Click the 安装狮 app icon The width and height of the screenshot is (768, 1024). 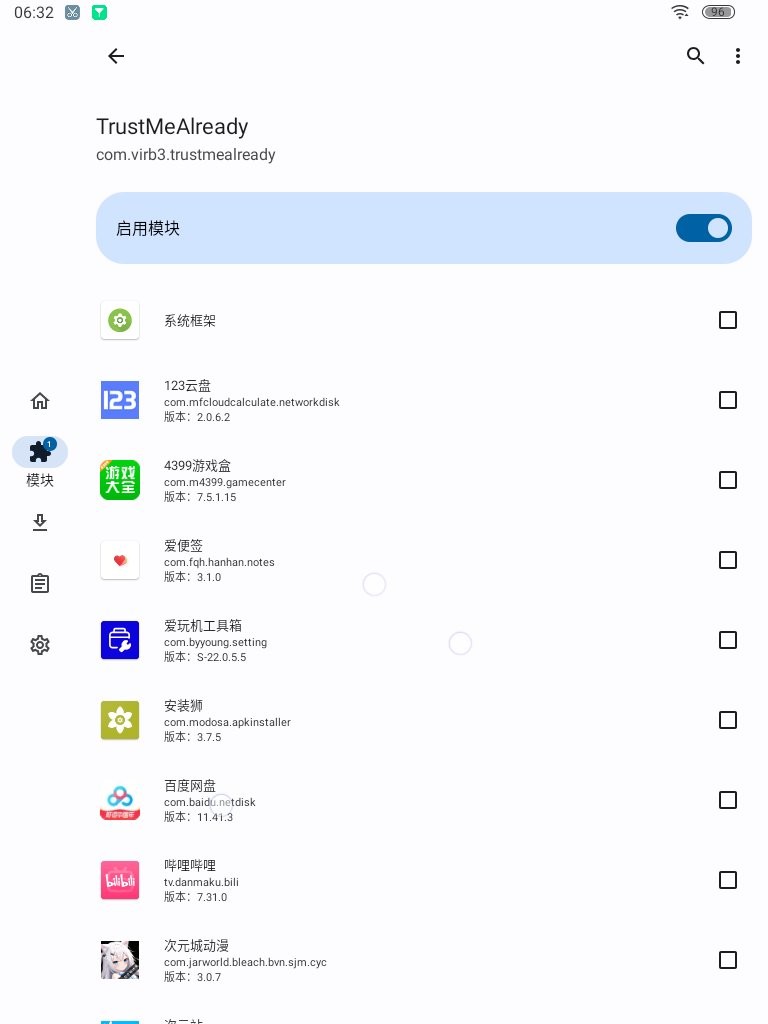120,720
